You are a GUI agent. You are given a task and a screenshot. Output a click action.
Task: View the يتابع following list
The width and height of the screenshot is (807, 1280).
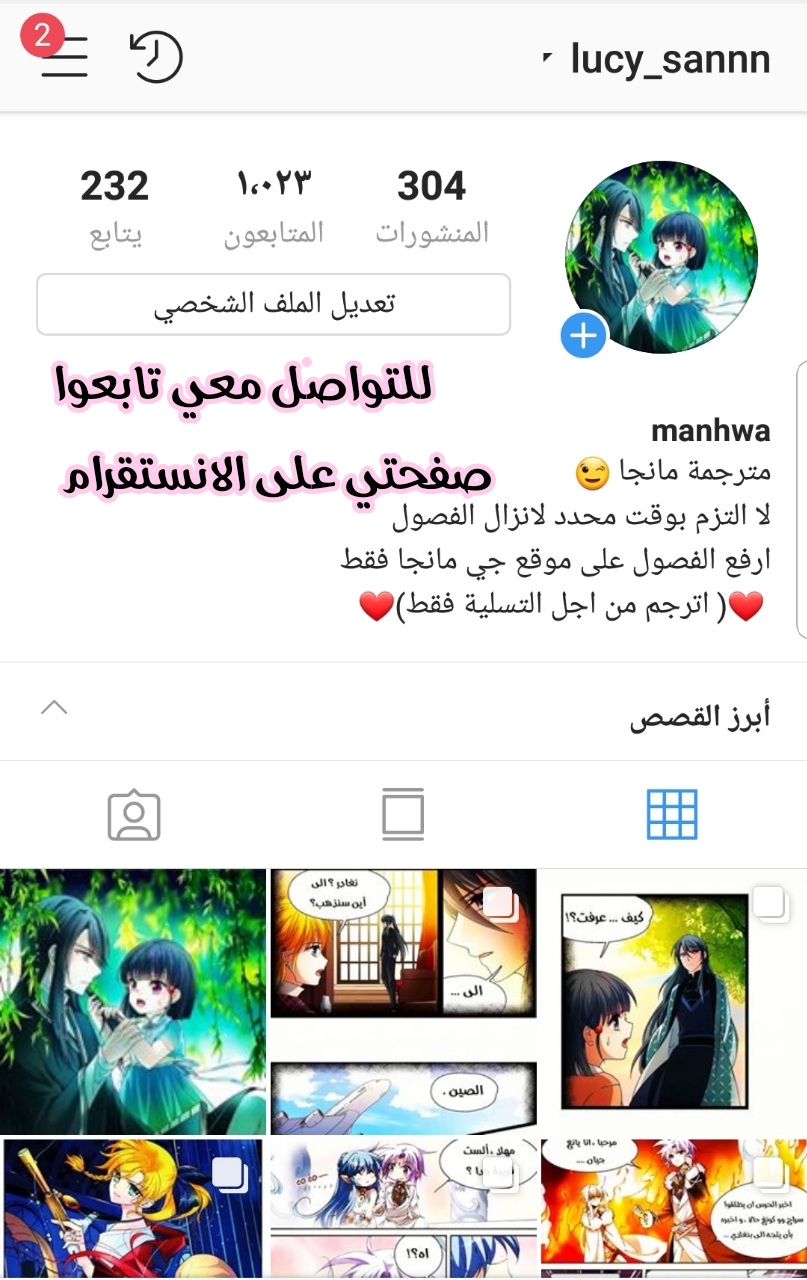pyautogui.click(x=114, y=207)
